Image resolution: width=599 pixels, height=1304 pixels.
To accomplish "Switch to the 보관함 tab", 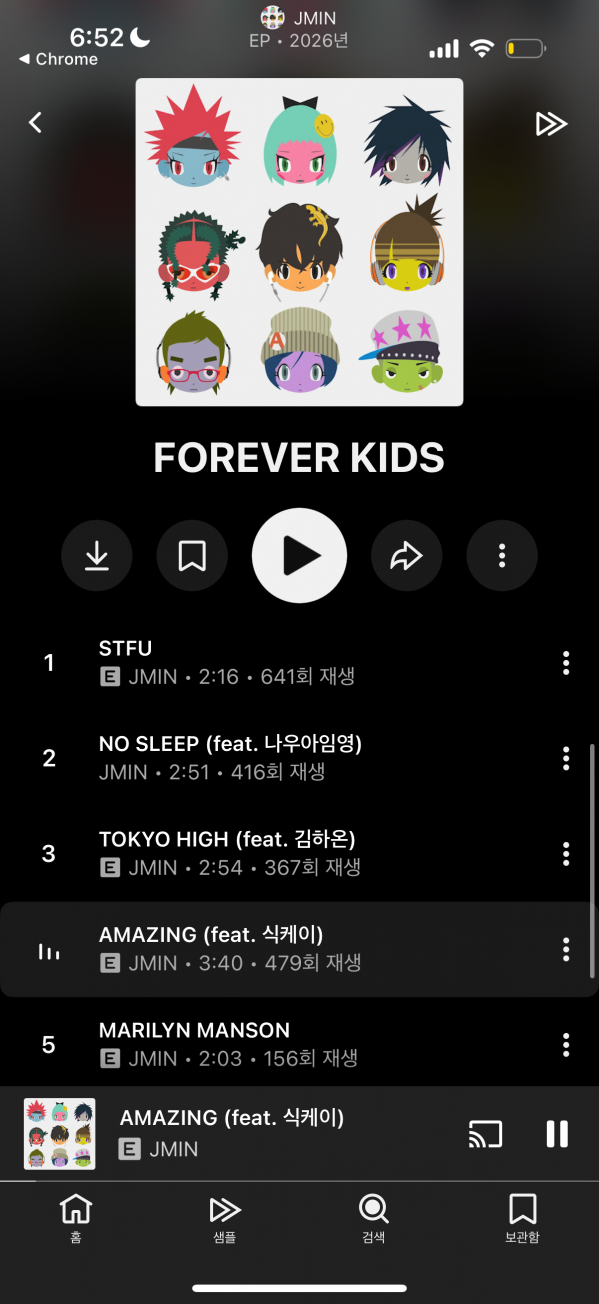I will (522, 1218).
